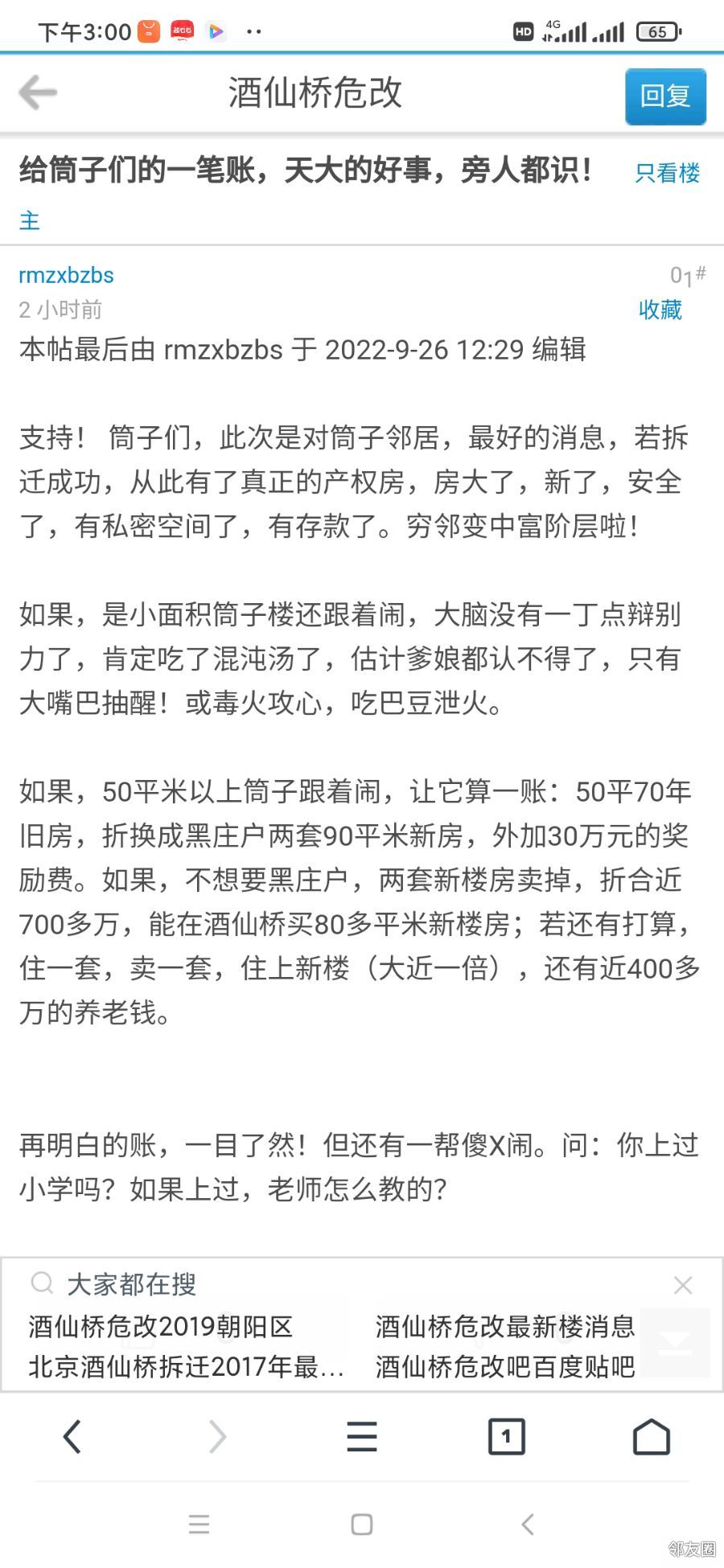Tap the system home button
The height and width of the screenshot is (1568, 724).
(x=362, y=1524)
